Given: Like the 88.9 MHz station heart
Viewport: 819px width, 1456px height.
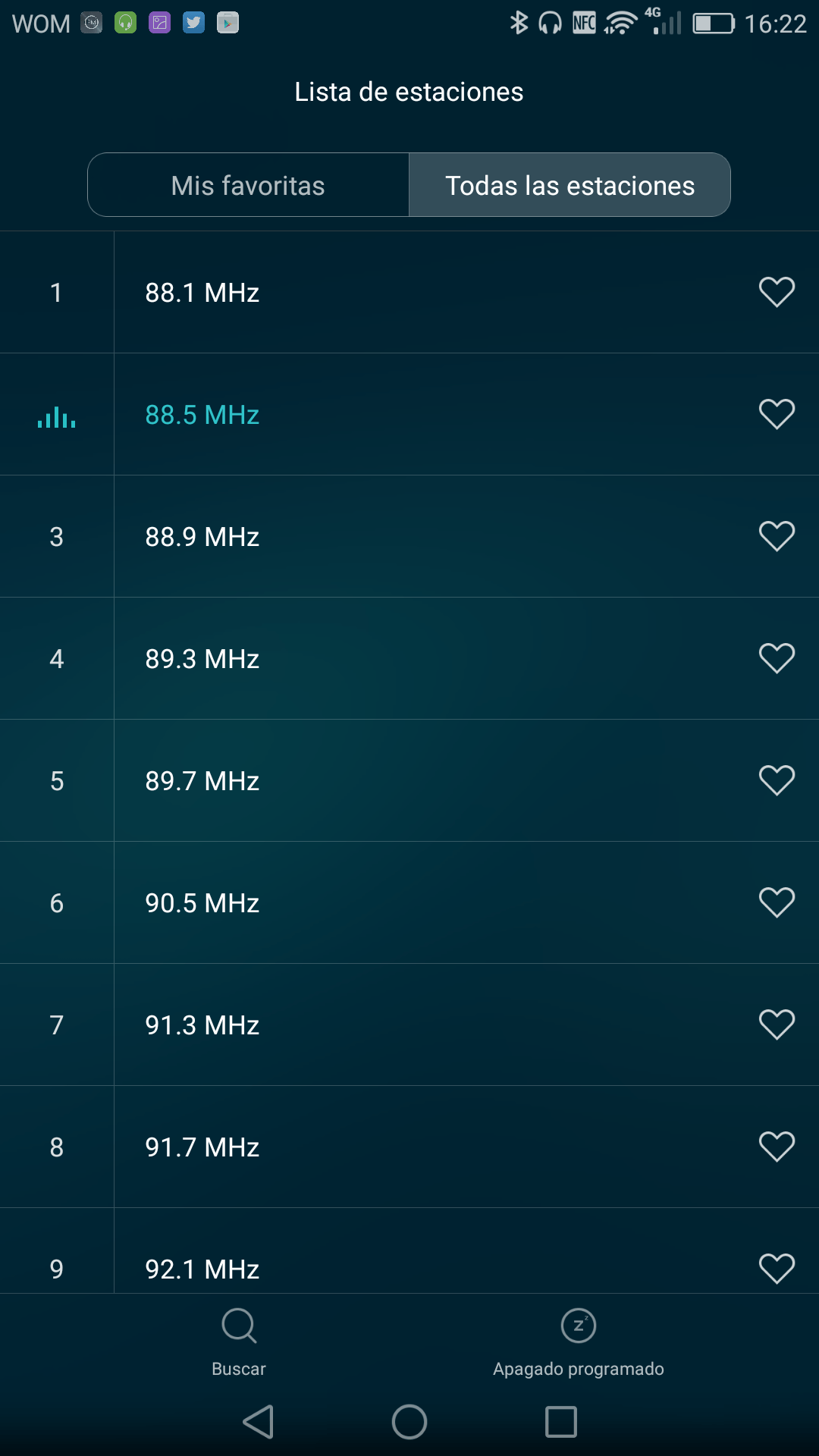Looking at the screenshot, I should tap(777, 536).
